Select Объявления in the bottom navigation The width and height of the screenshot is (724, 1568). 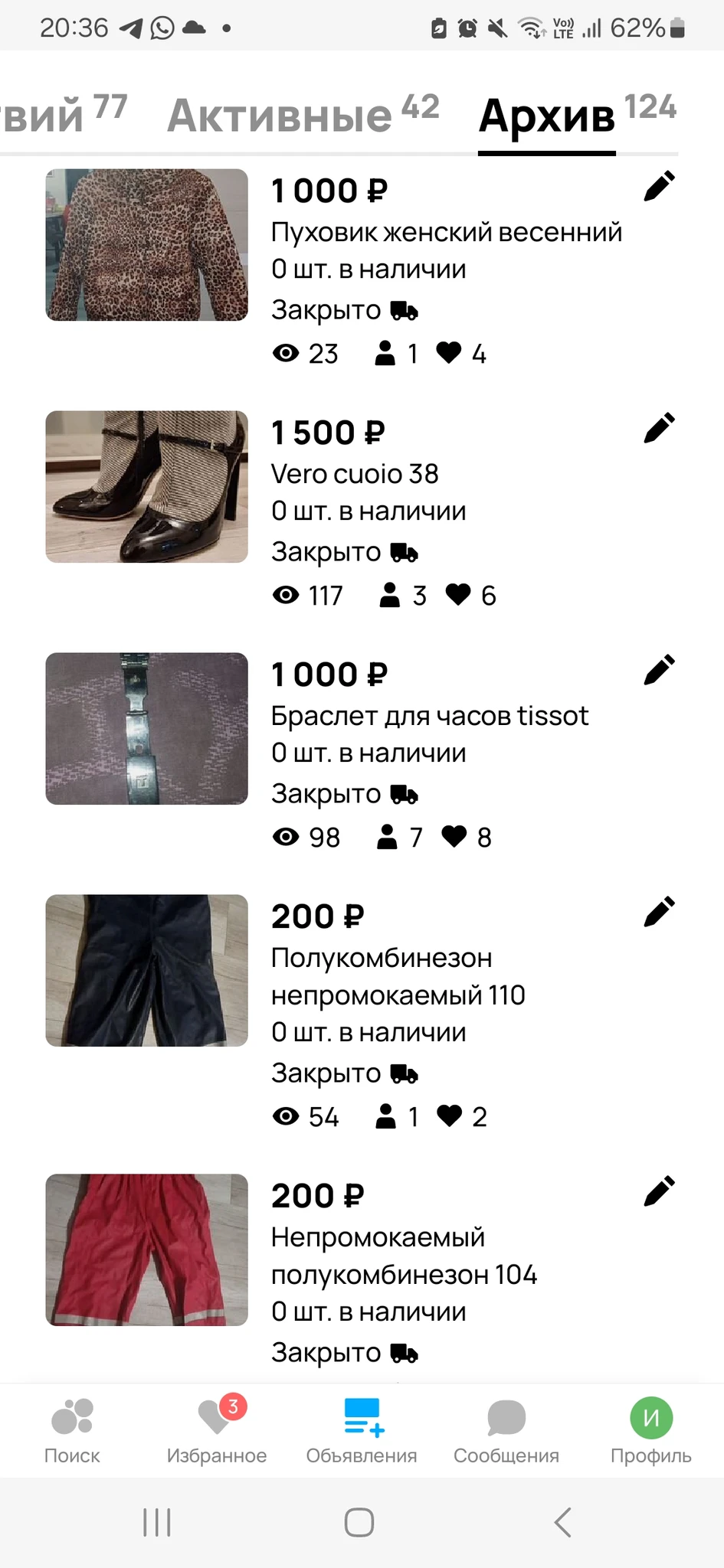pos(362,1430)
